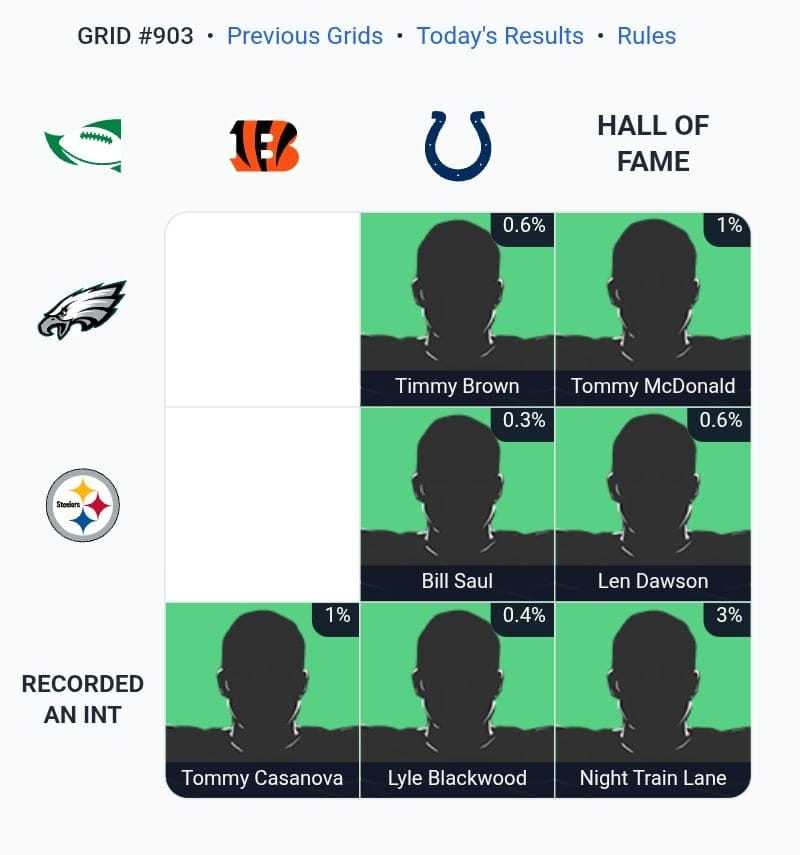Open the Rules link
800x855 pixels.
(x=646, y=36)
